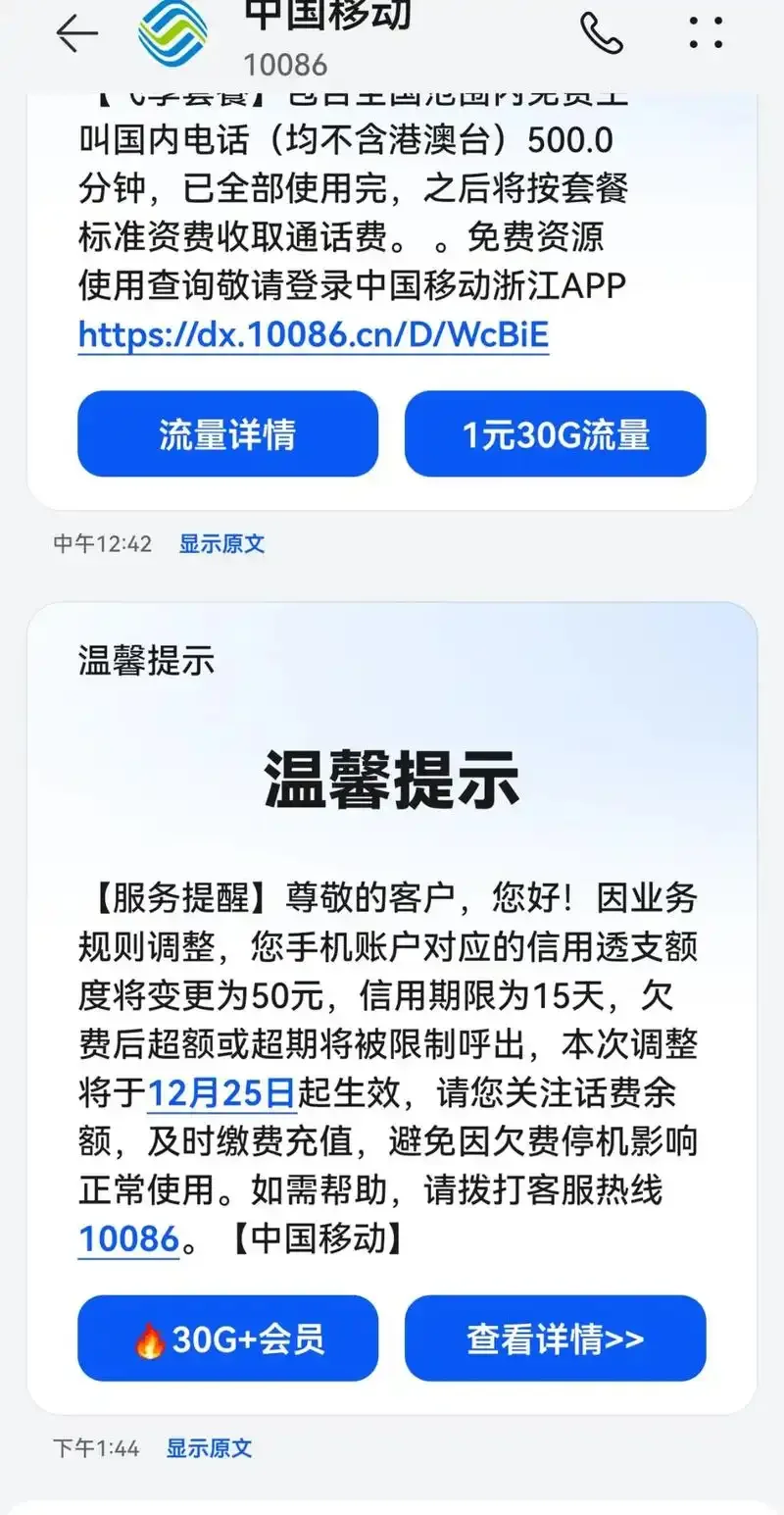Tap the phone icon to call 10086
Viewport: 784px width, 1515px height.
click(x=605, y=31)
